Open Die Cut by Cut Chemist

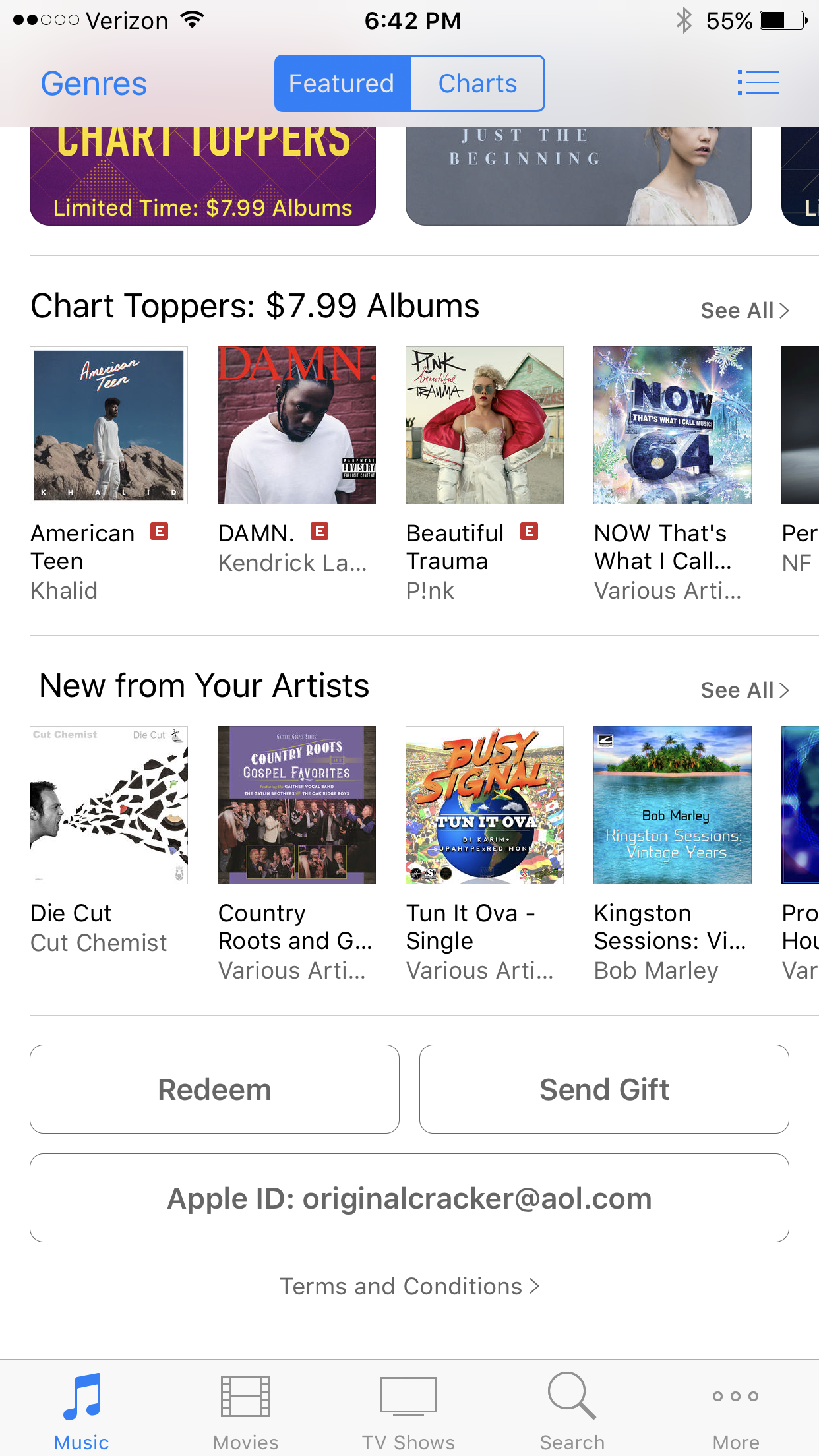[109, 805]
